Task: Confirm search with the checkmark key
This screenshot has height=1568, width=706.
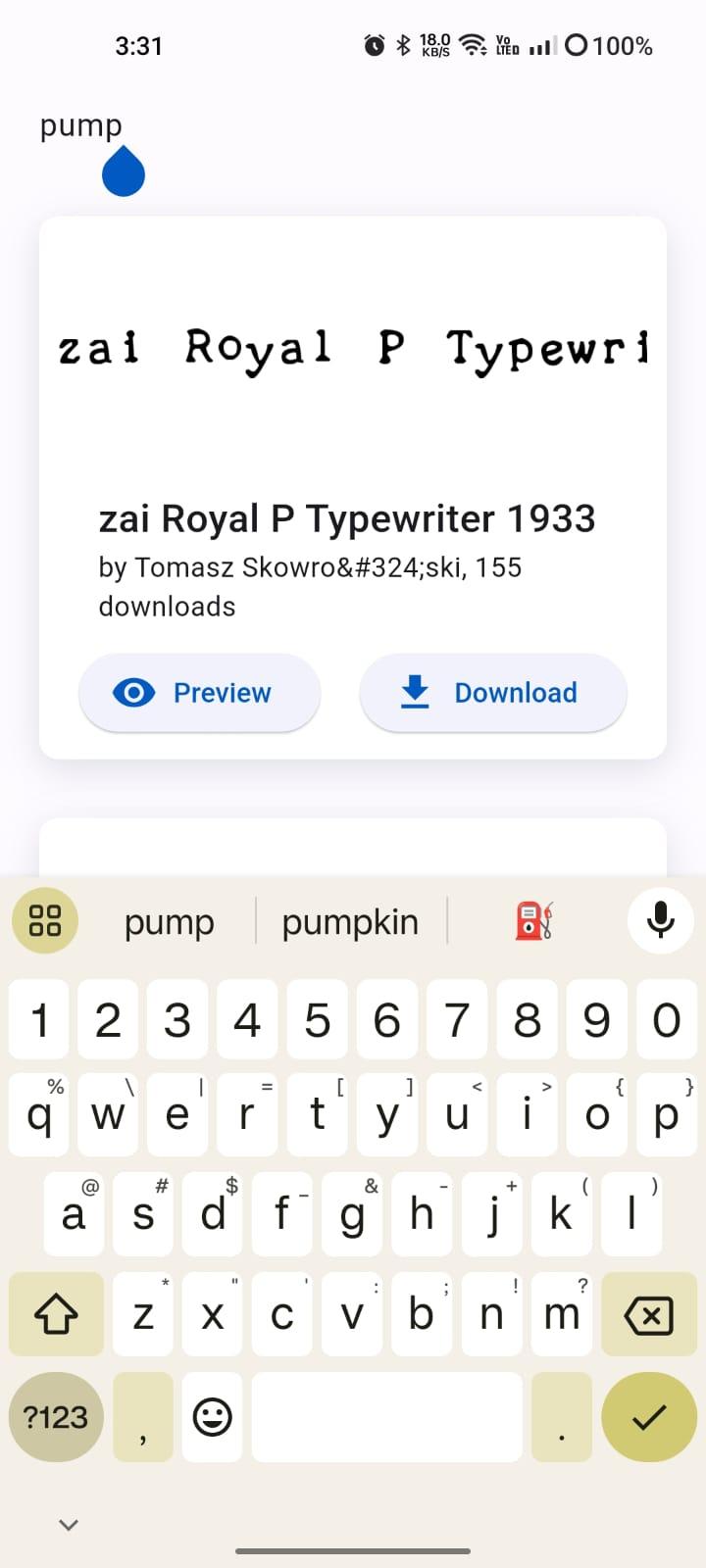Action: [x=649, y=1417]
